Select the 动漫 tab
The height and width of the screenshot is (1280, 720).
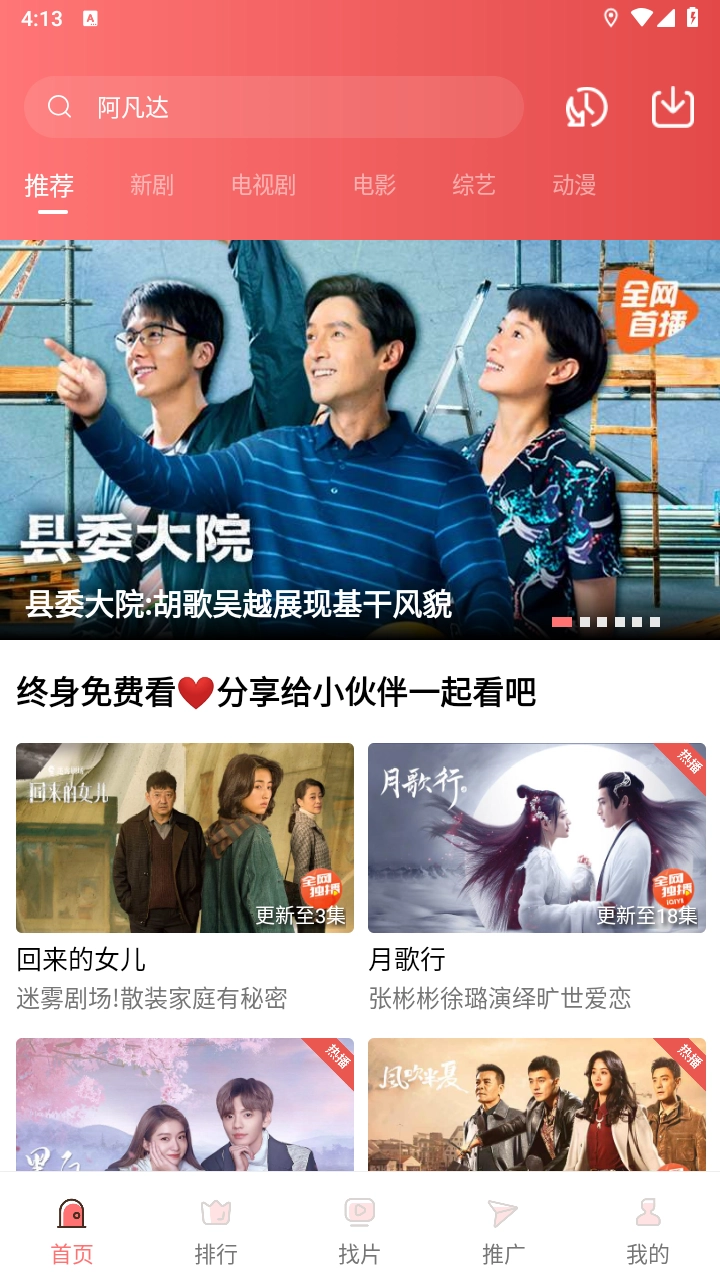[x=574, y=185]
